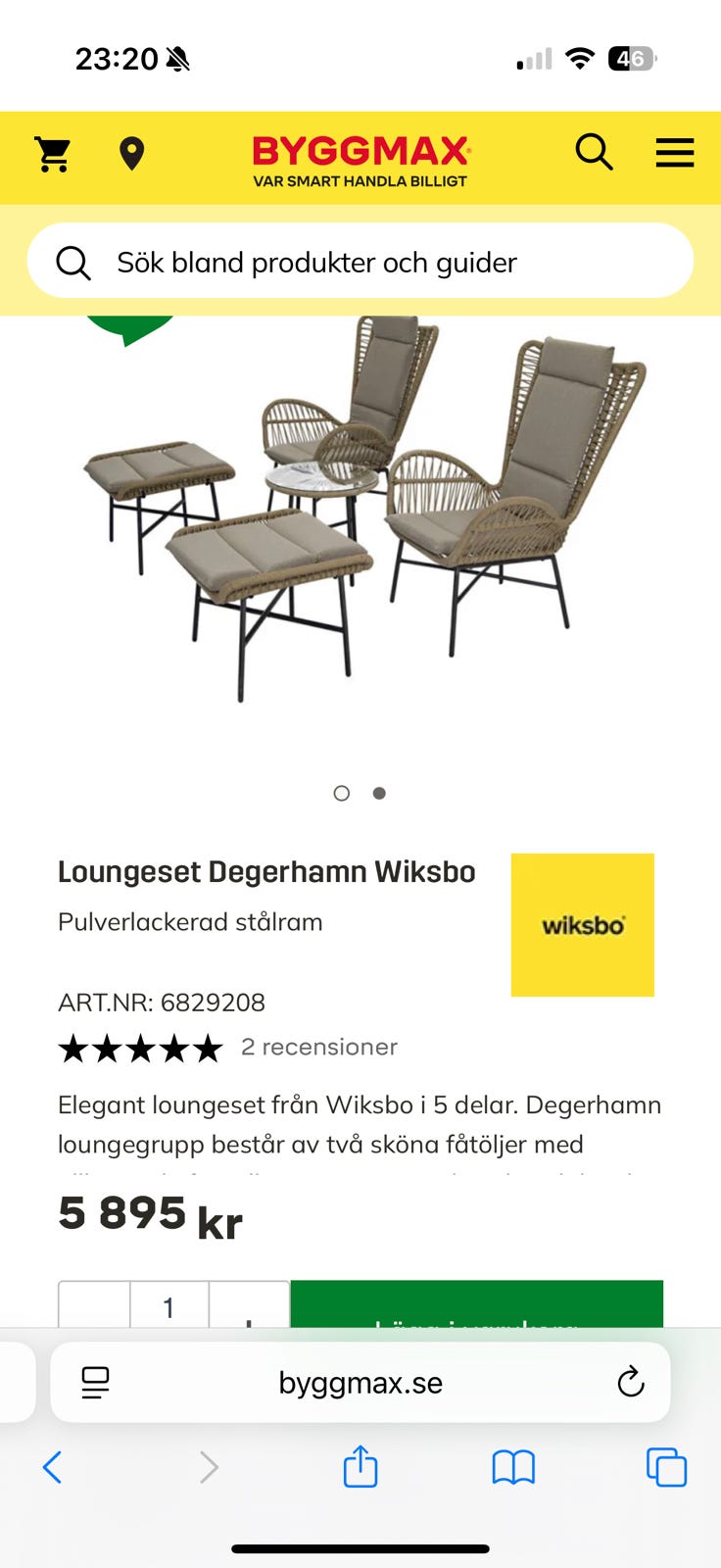Tap the forward navigation arrow
Screen dimensions: 721x1568
coord(208,1467)
